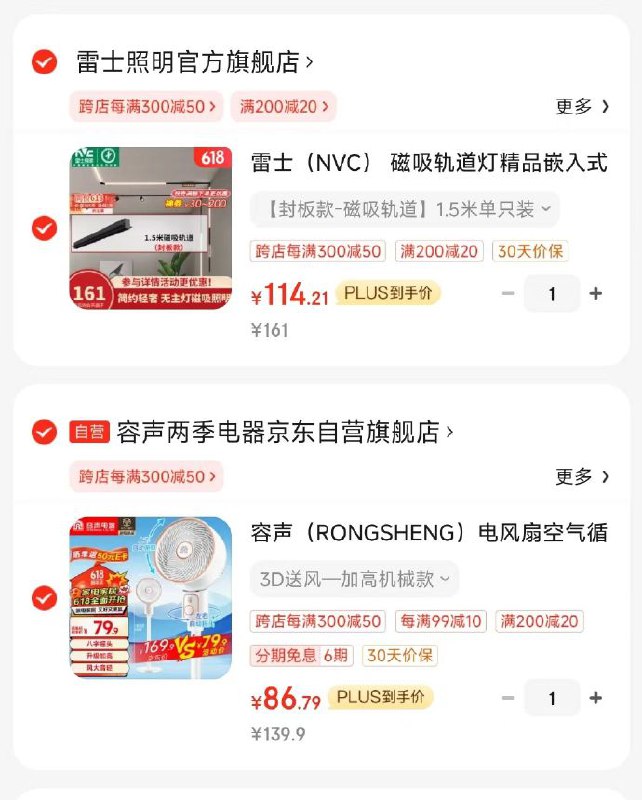Screen dimensions: 642x800
Task: Deselect the 容声 electric fan item
Action: click(44, 598)
